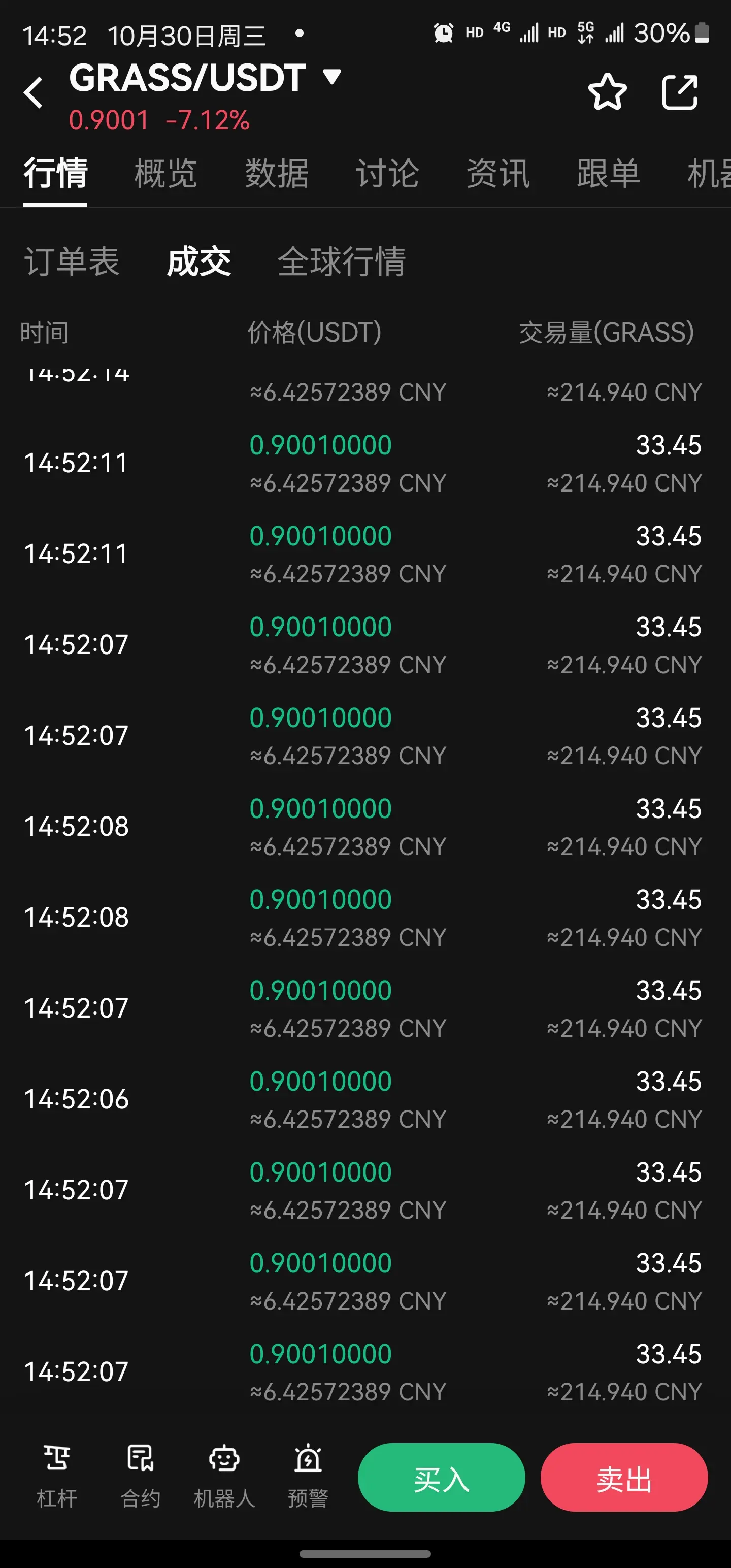This screenshot has width=731, height=1568.
Task: Open the 讨论 tab
Action: tap(387, 174)
